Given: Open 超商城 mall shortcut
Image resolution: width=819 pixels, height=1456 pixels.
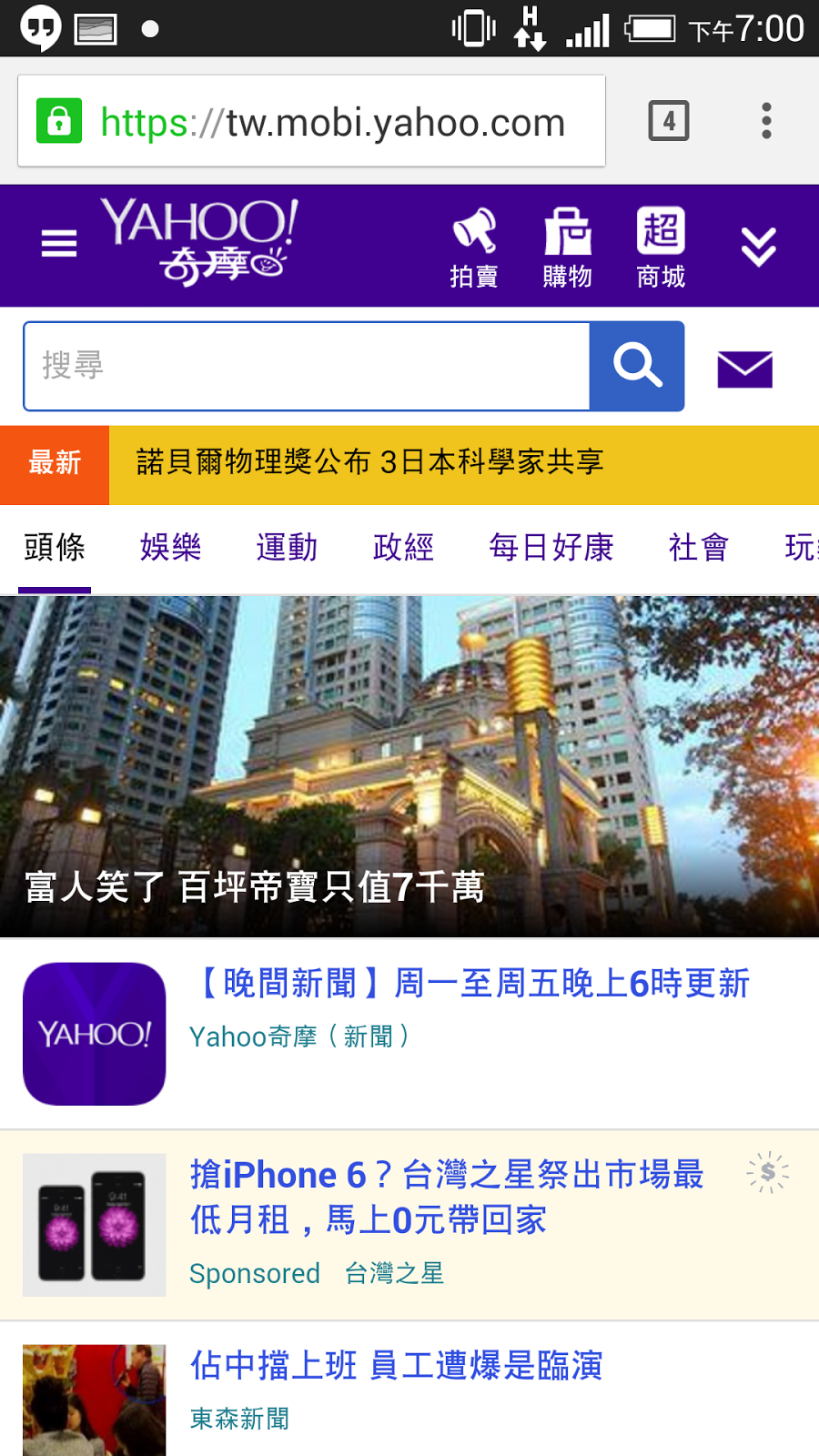Looking at the screenshot, I should [x=661, y=247].
